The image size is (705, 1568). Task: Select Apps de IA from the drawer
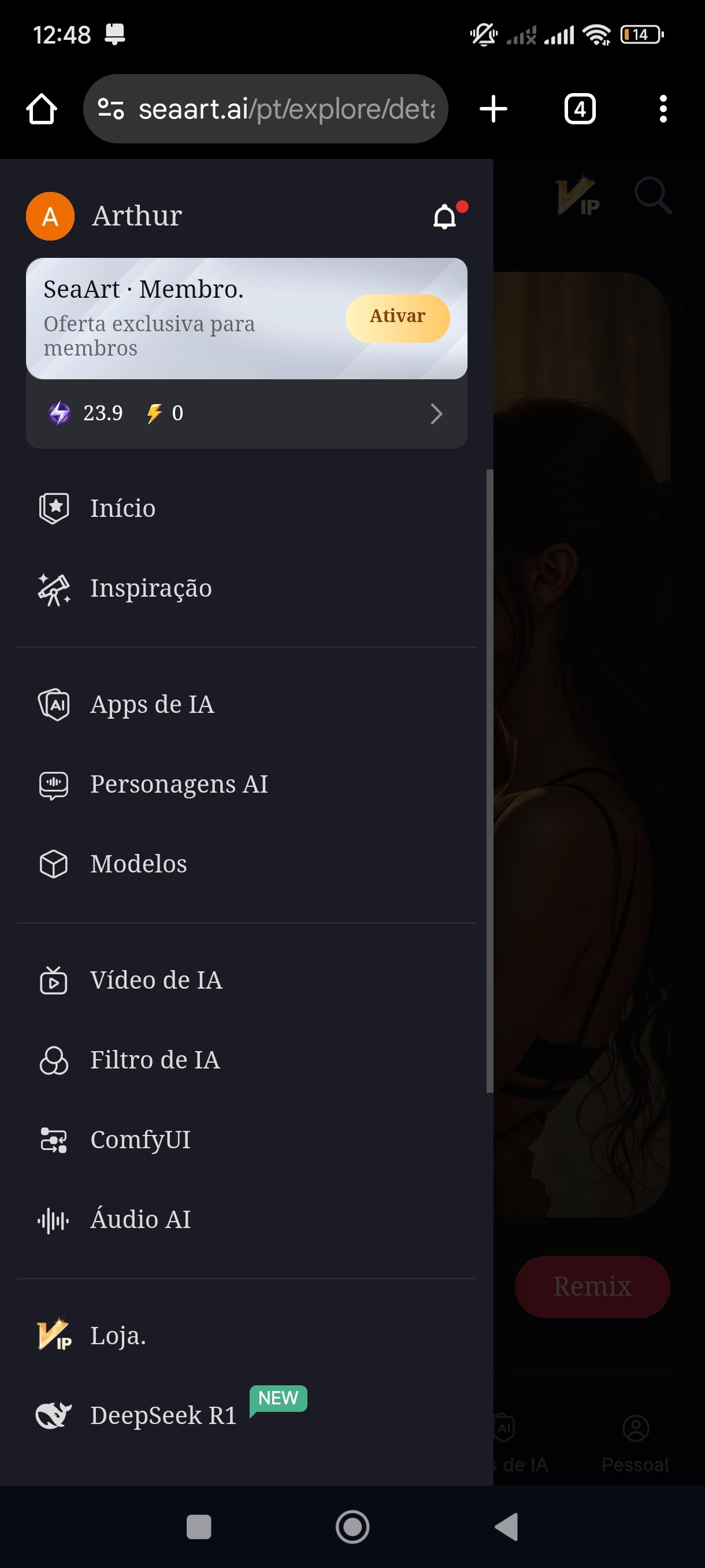pyautogui.click(x=151, y=704)
